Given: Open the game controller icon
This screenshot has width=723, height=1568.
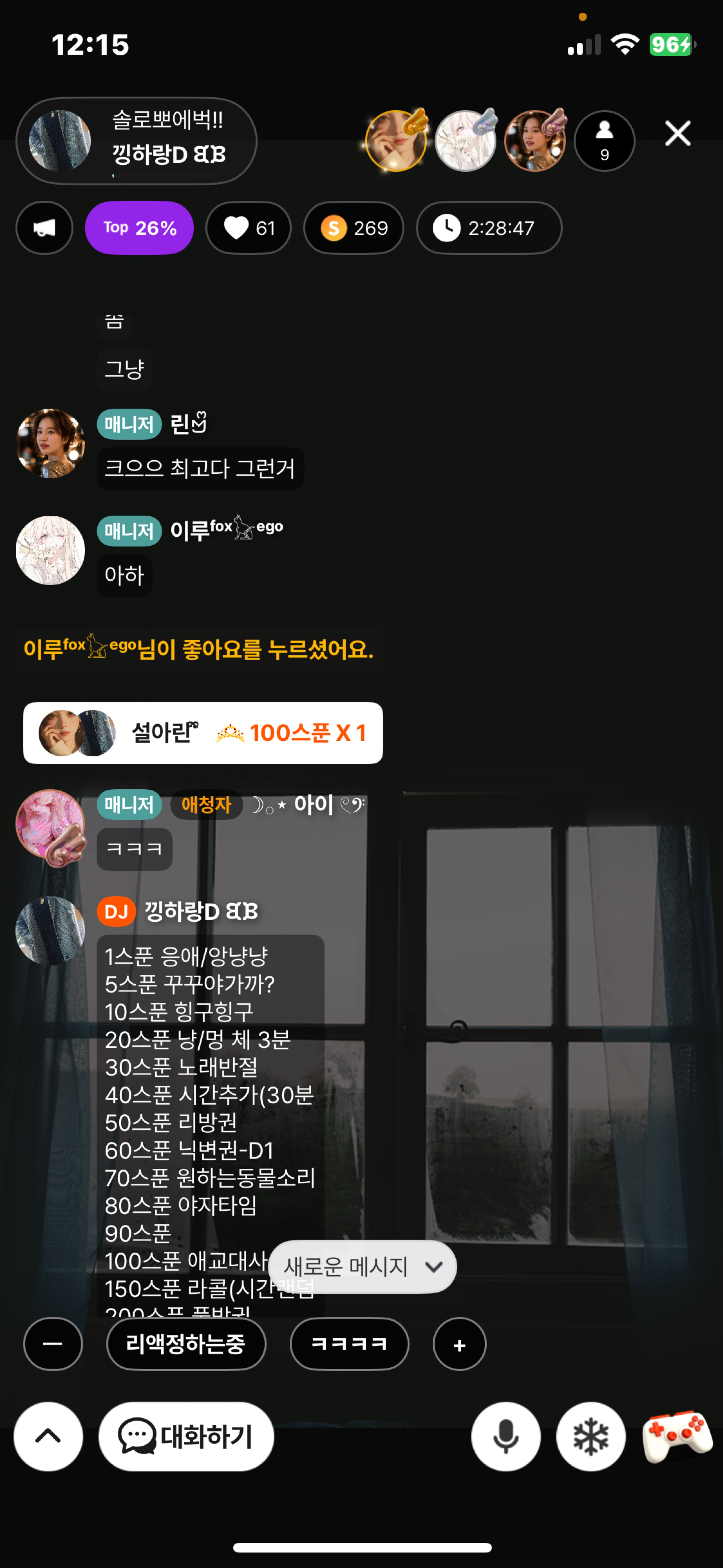Looking at the screenshot, I should tap(677, 1436).
